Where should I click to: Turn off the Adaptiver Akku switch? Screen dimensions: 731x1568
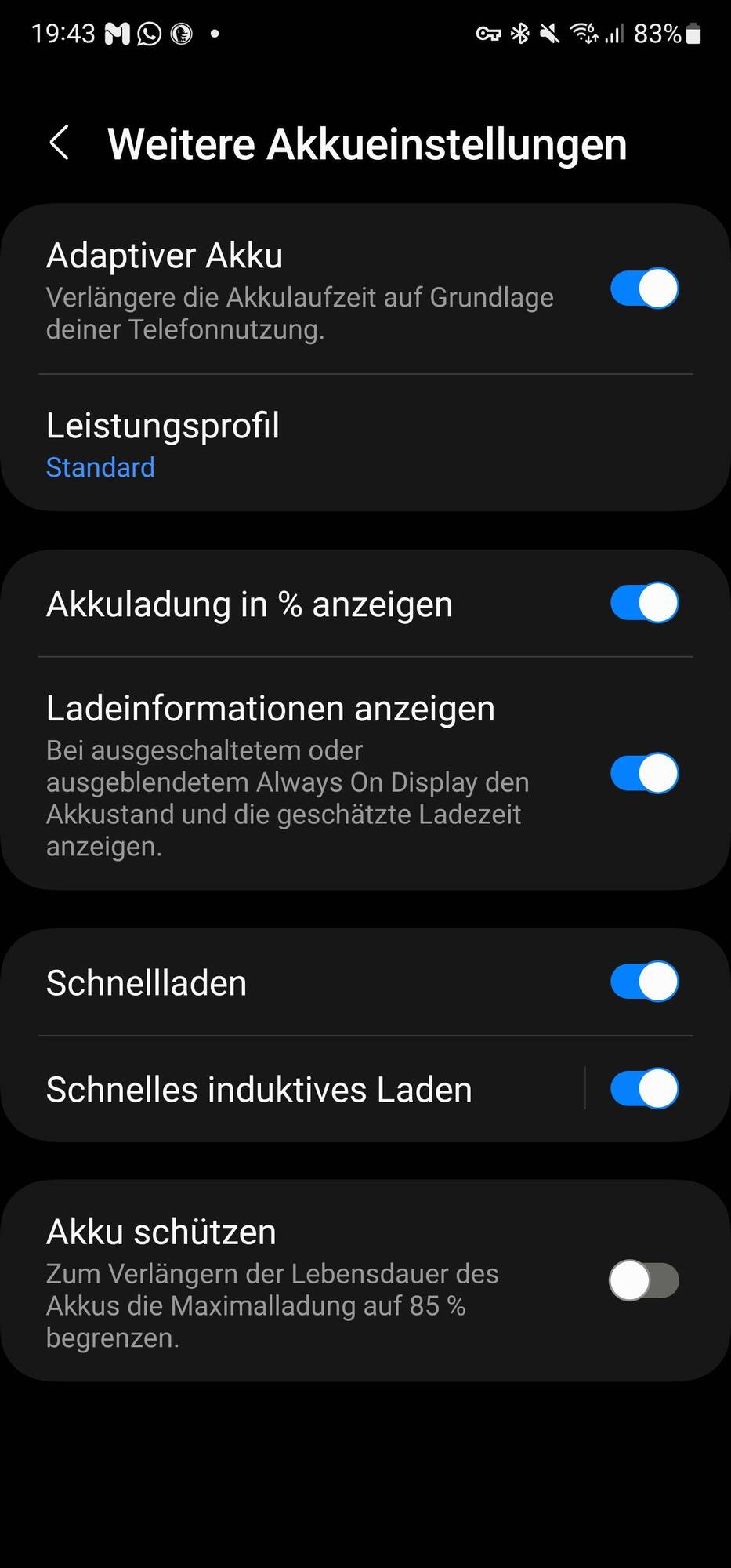tap(644, 289)
